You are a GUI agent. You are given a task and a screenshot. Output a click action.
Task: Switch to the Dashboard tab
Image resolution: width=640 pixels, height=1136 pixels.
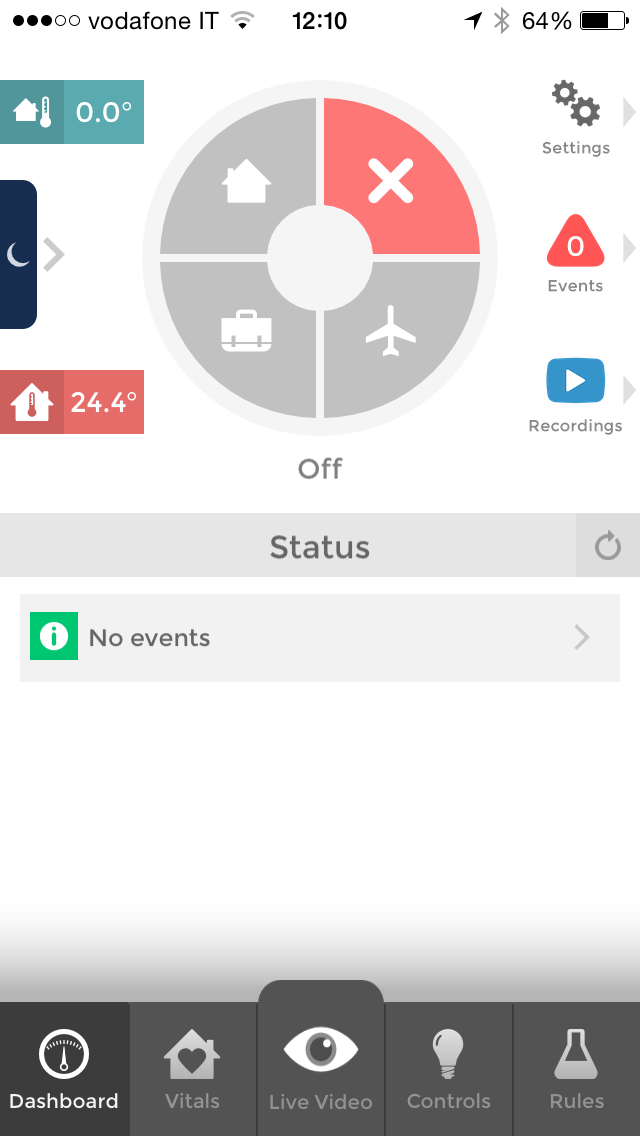tap(65, 1070)
